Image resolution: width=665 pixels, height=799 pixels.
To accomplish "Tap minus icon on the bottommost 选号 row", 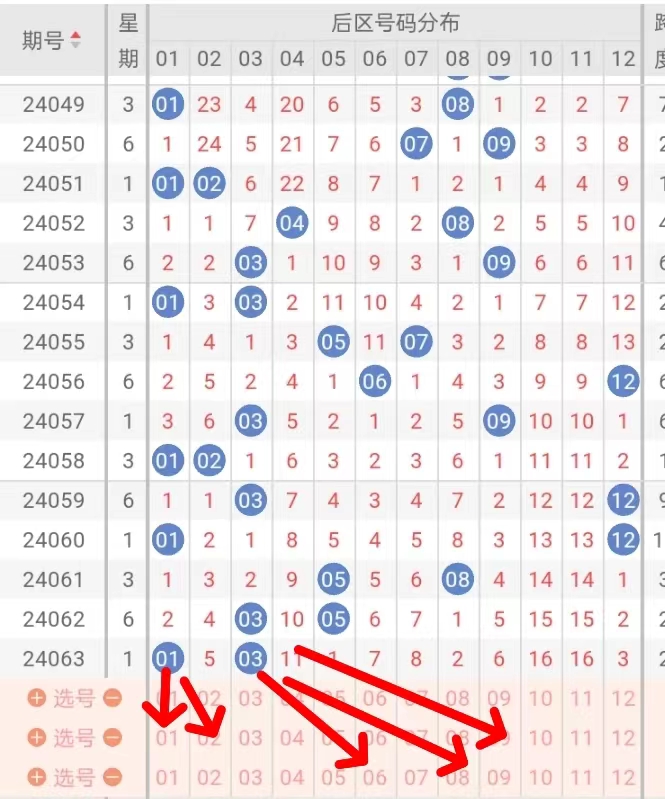I will (x=113, y=777).
